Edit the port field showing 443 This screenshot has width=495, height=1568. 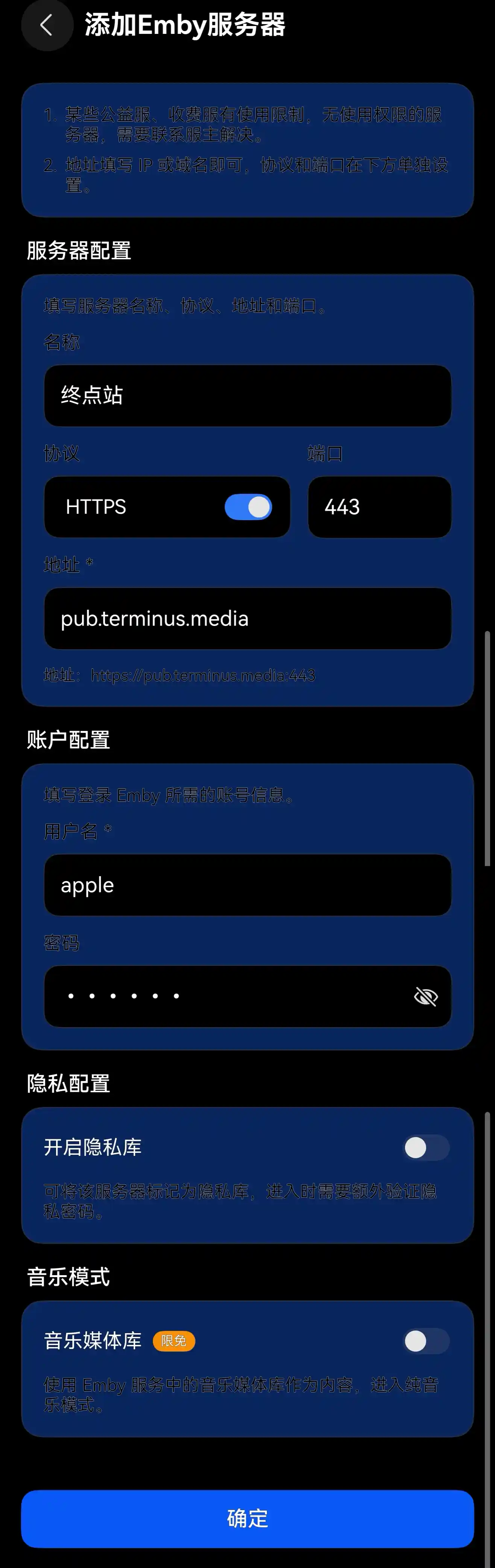379,507
